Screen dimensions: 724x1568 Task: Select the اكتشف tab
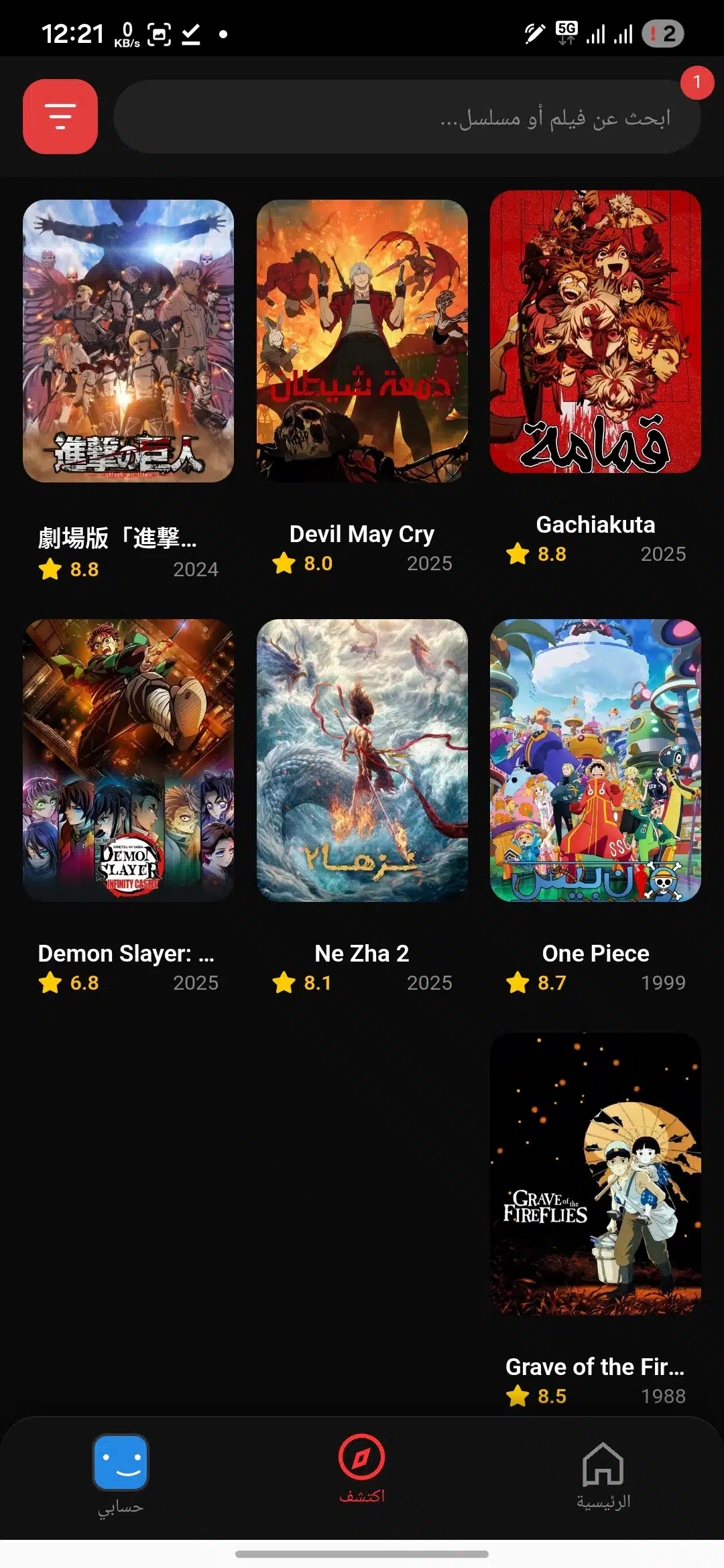point(361,1474)
